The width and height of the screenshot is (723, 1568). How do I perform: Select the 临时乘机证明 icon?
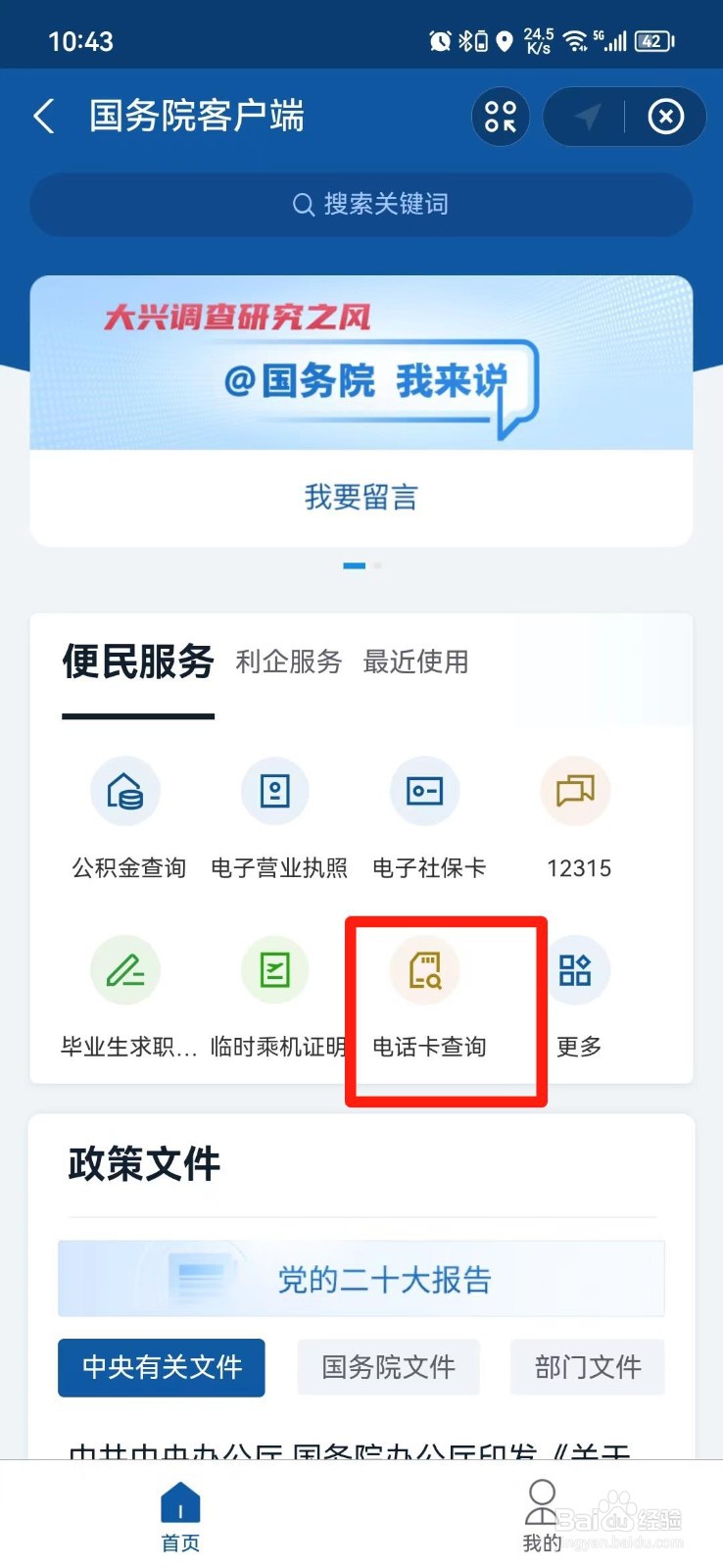click(275, 970)
